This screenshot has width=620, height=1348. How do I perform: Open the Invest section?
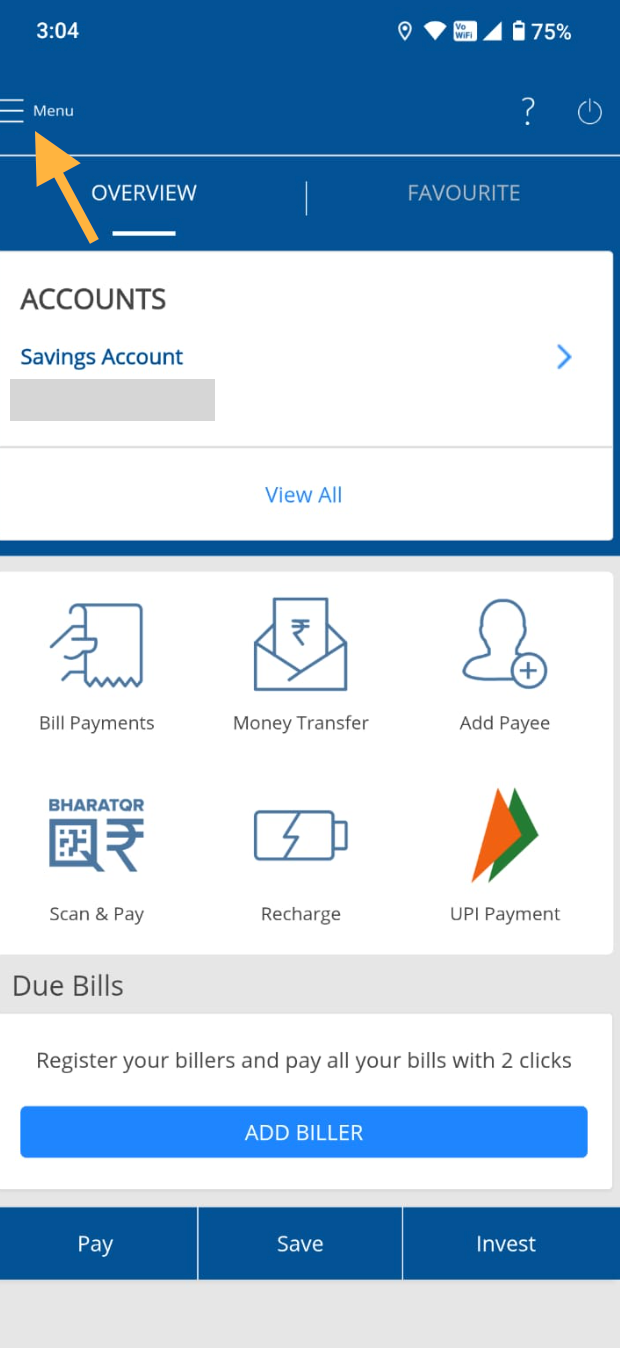[506, 1244]
